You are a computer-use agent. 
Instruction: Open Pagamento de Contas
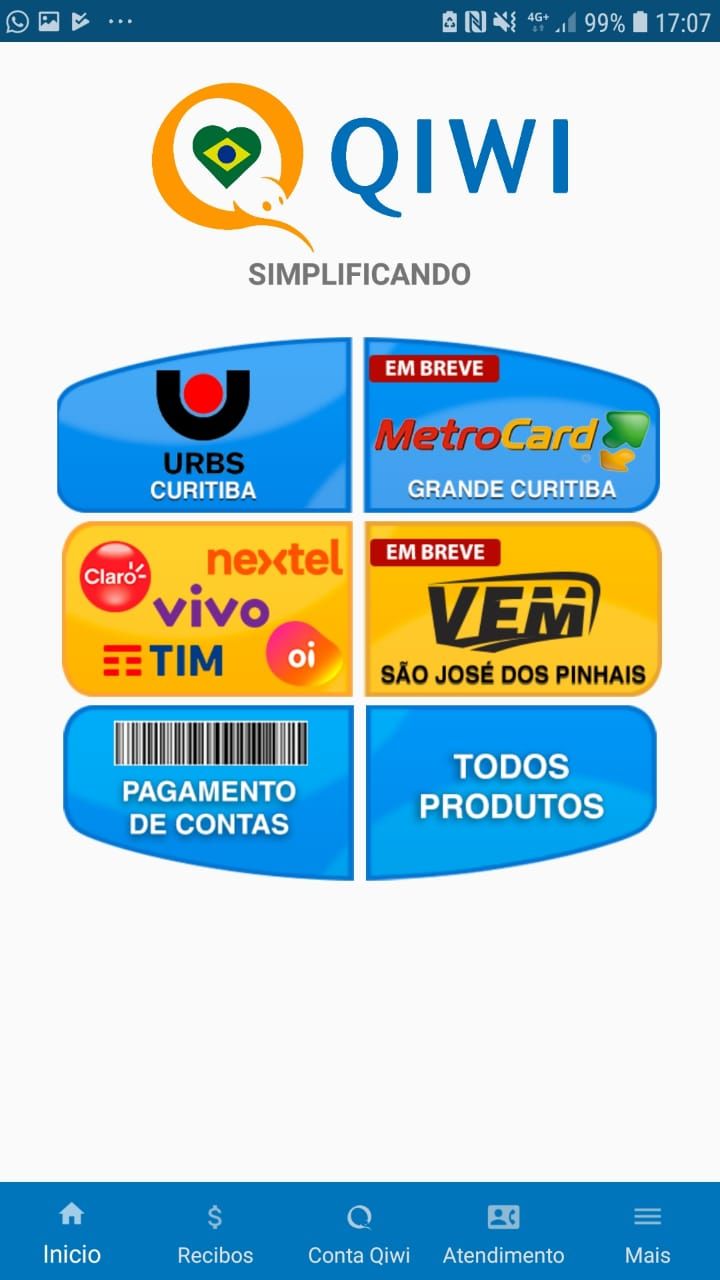pyautogui.click(x=208, y=792)
